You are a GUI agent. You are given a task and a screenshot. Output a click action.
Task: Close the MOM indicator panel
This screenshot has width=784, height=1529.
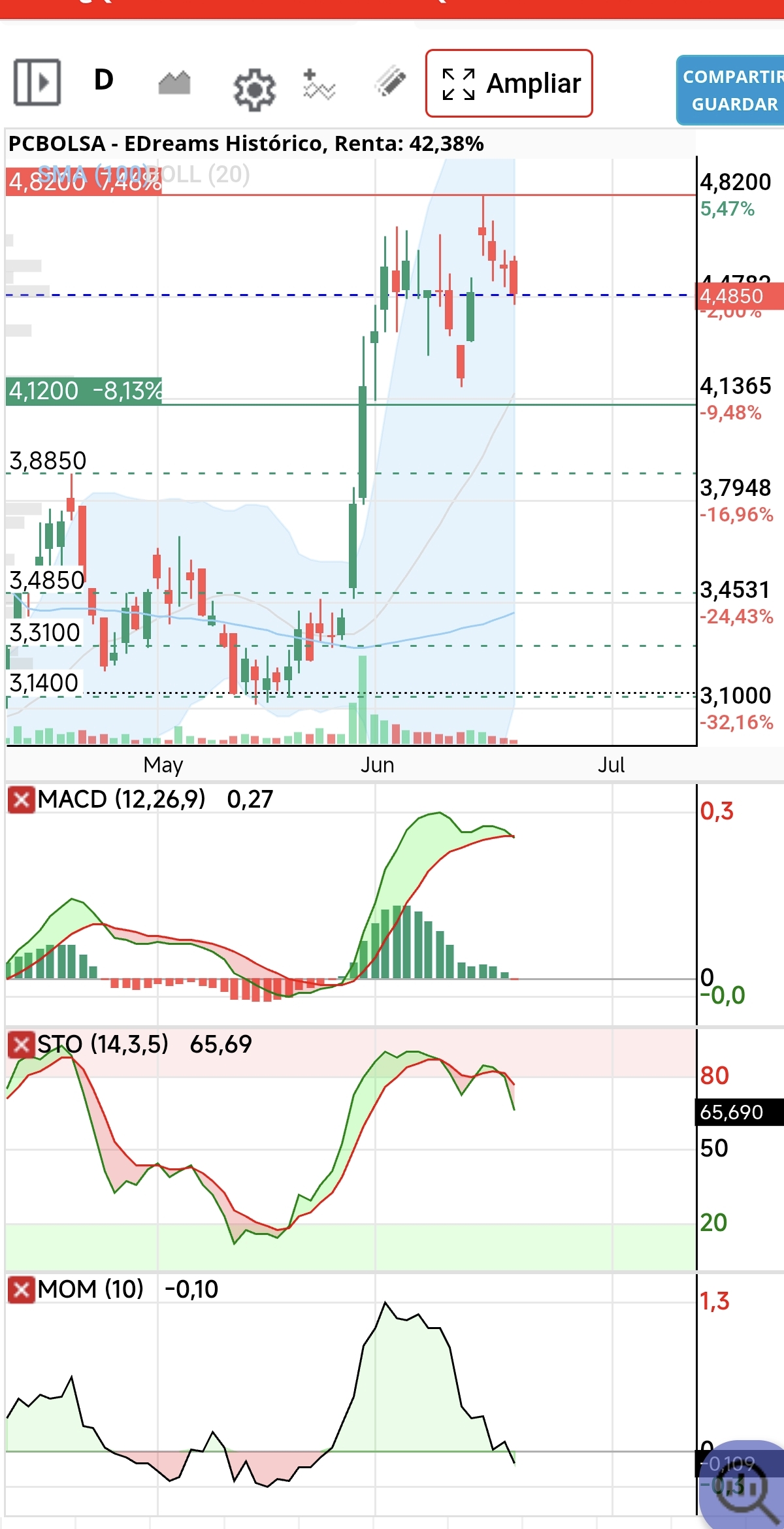(21, 1290)
